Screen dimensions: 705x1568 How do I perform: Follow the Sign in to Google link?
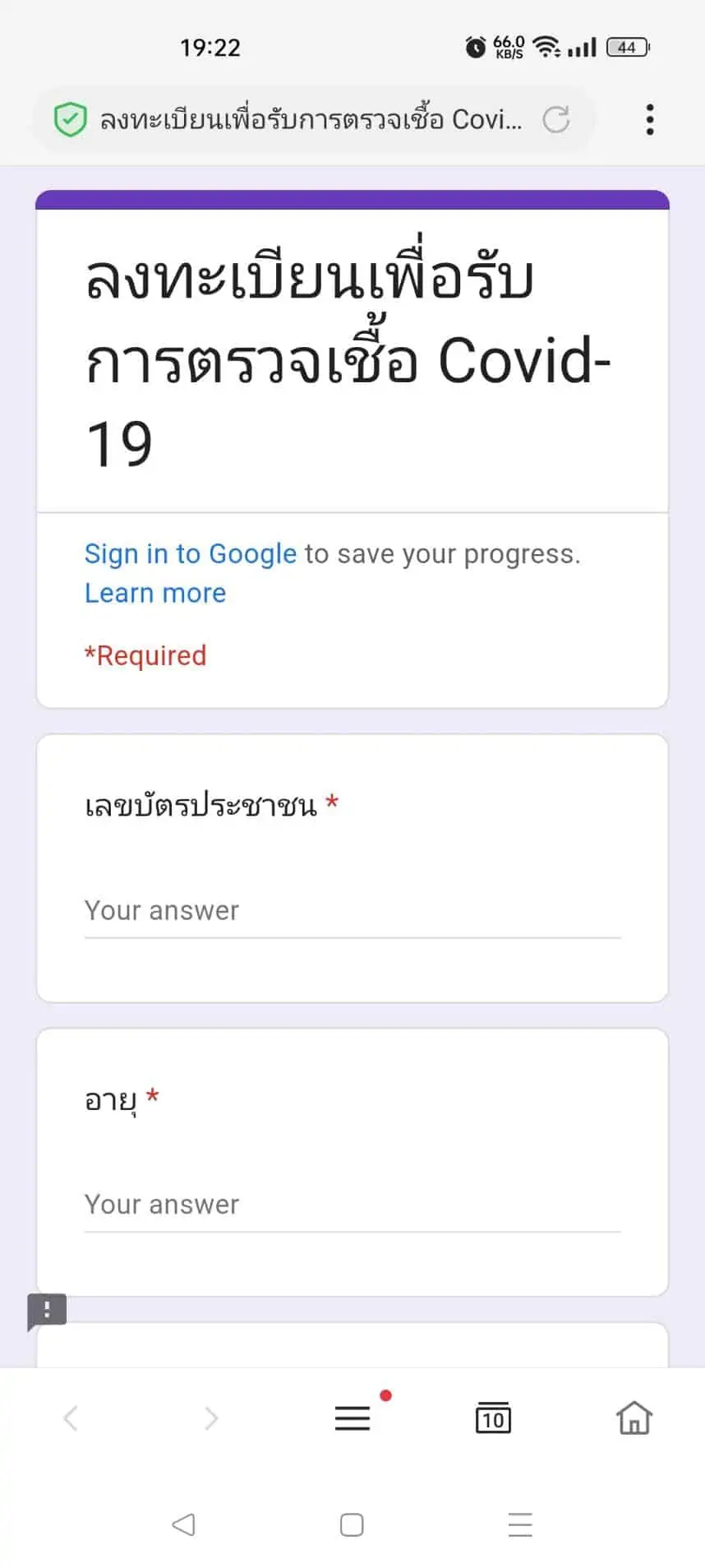pos(191,554)
